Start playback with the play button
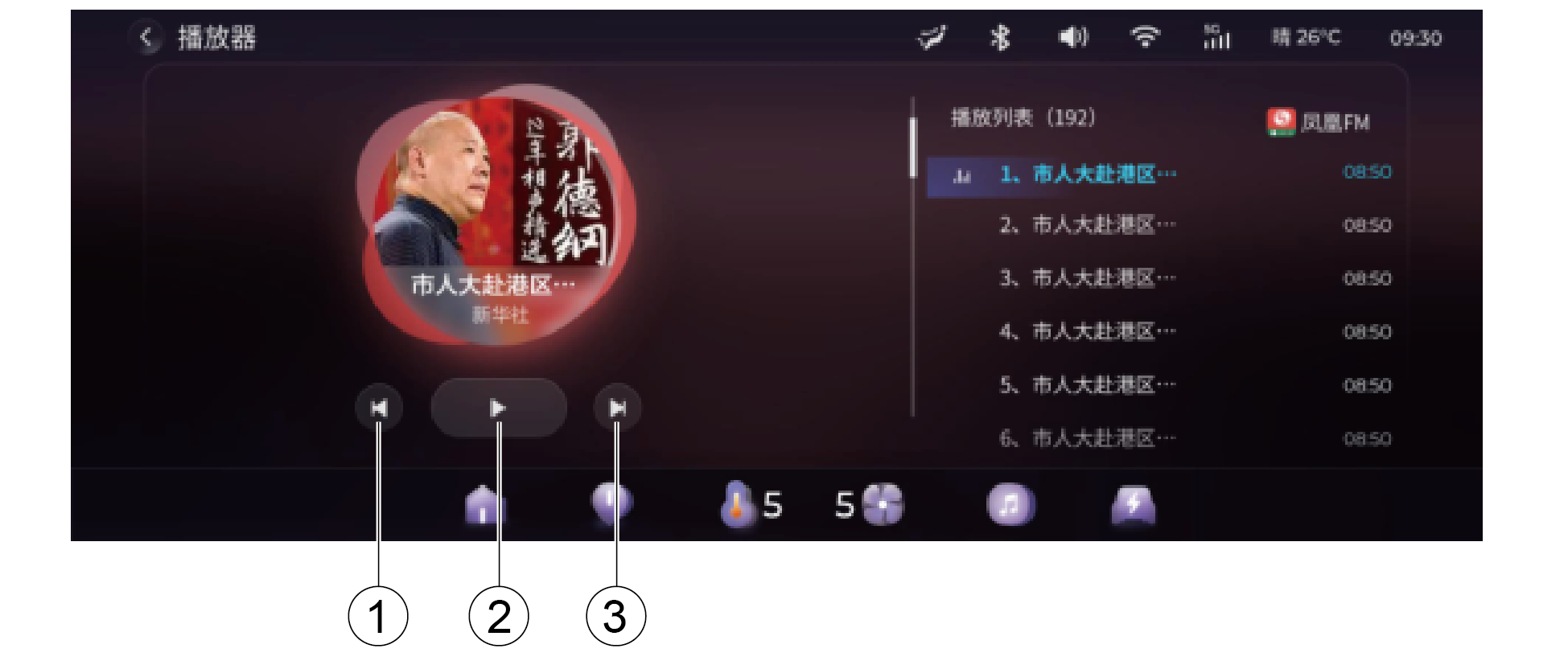This screenshot has height=665, width=1568. 498,408
